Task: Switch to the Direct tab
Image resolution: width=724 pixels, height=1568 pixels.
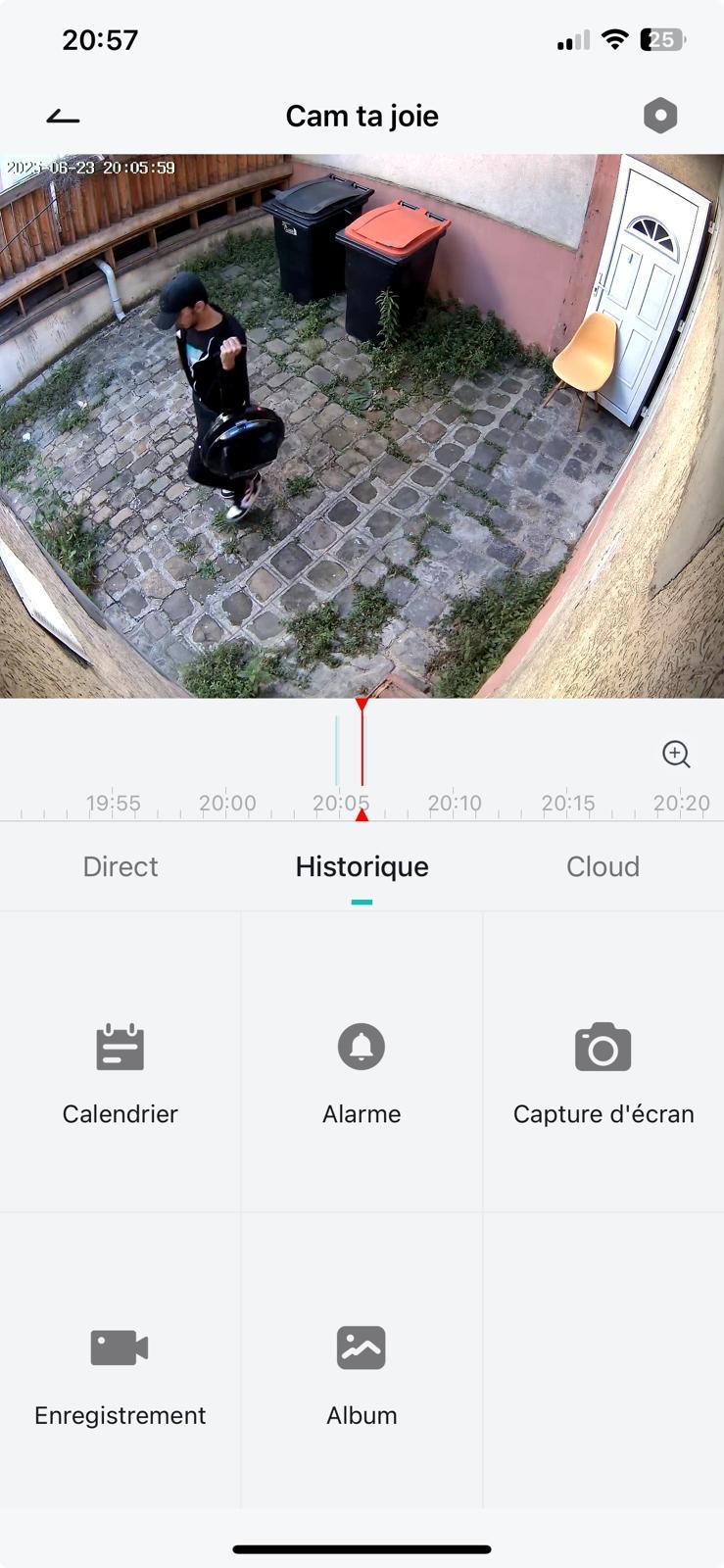Action: point(121,866)
